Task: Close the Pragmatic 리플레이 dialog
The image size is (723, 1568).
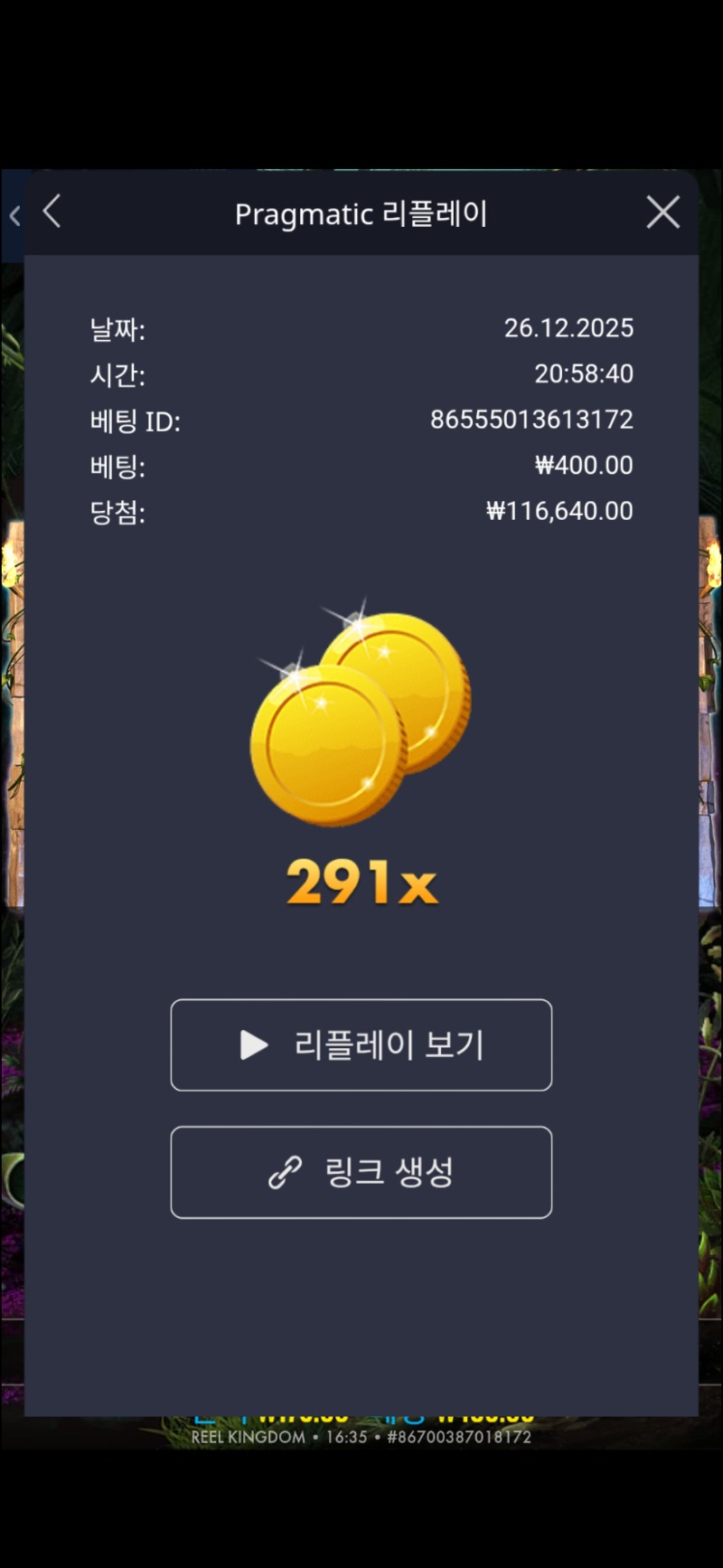Action: pyautogui.click(x=662, y=213)
